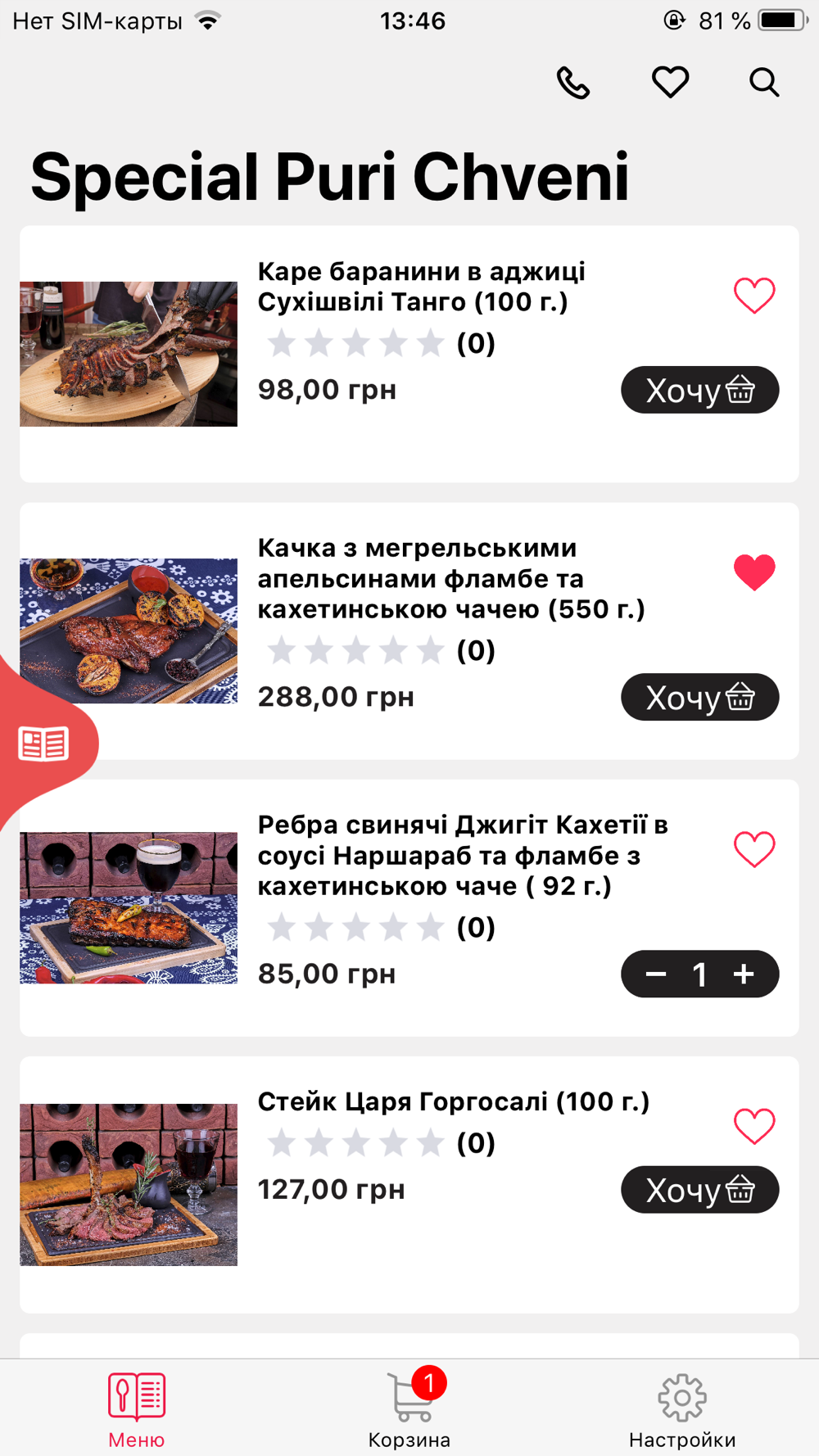Like the Стейк Царя Горгосалі dish
819x1456 pixels.
[753, 1126]
